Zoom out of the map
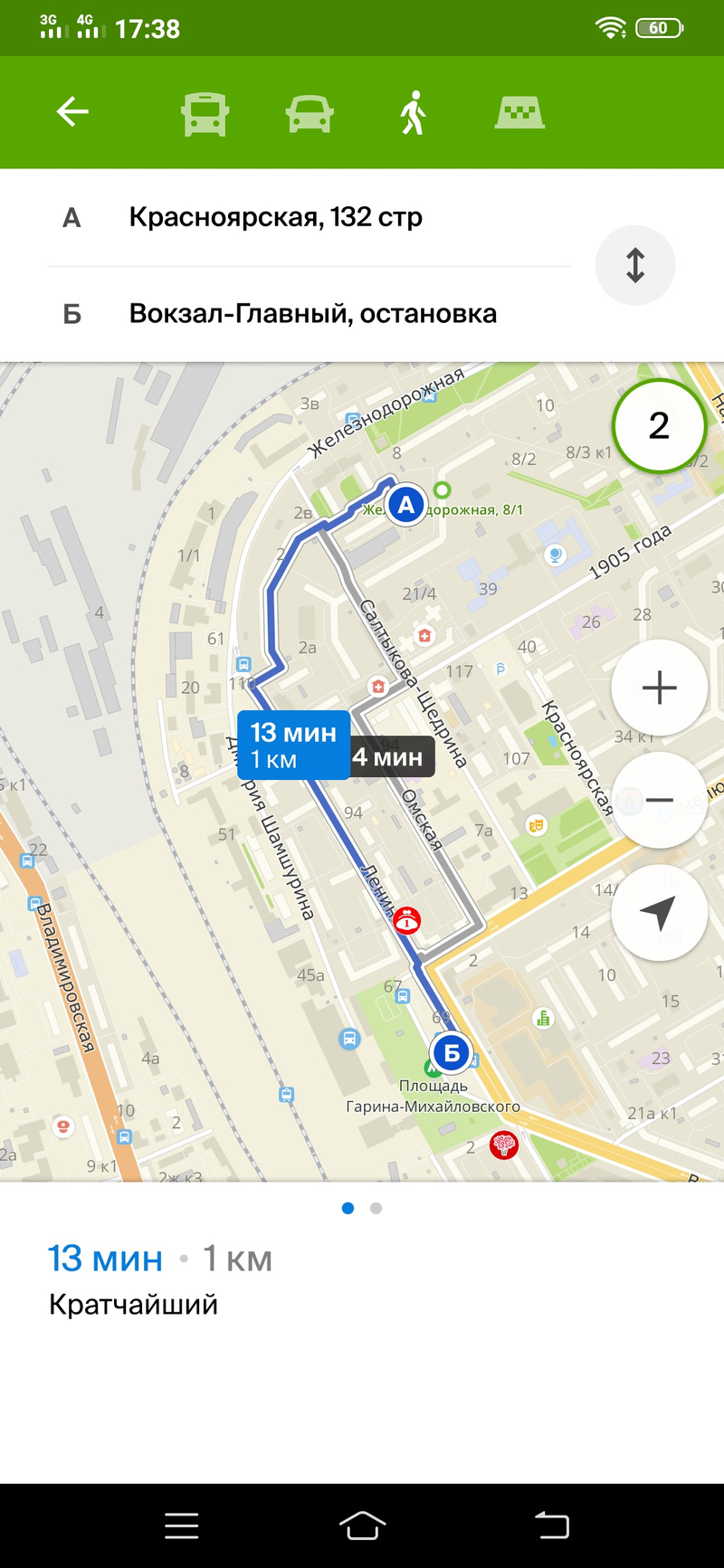The height and width of the screenshot is (1568, 724). 659,800
